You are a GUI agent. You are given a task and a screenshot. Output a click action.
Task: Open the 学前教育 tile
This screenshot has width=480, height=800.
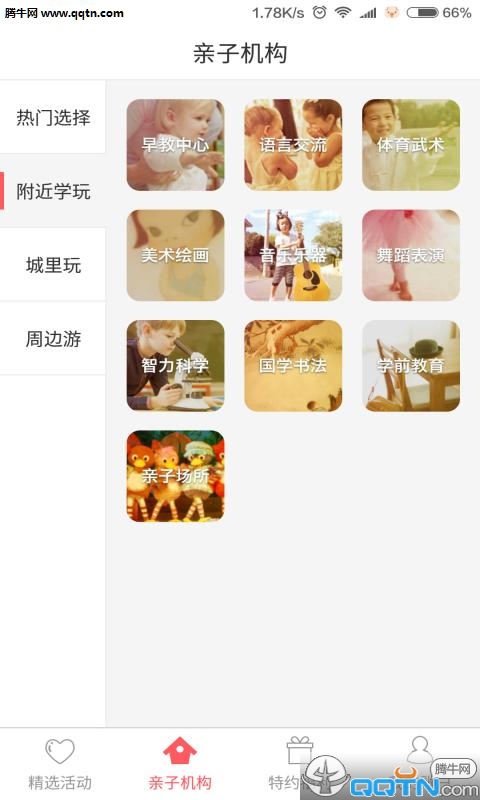411,366
